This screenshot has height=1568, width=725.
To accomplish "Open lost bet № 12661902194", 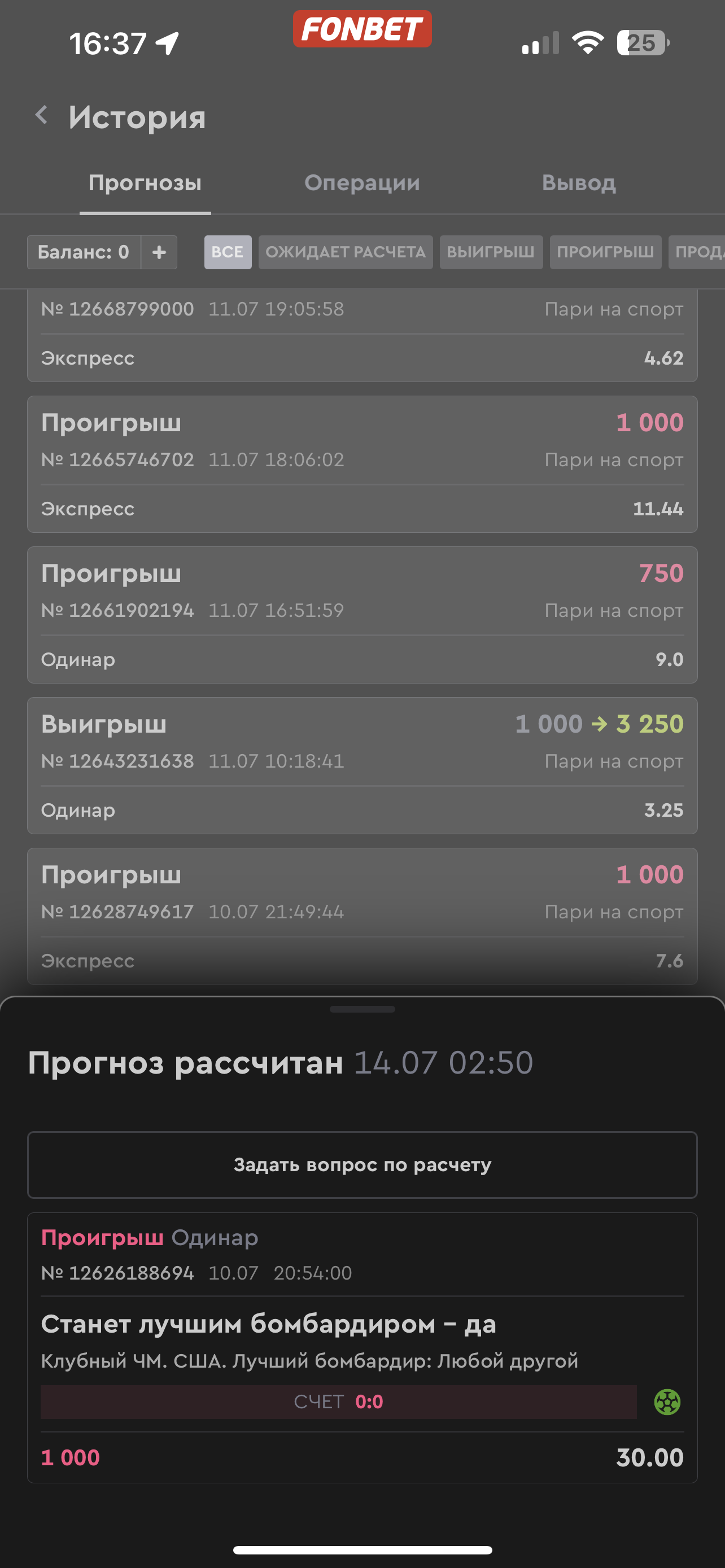I will pos(362,615).
